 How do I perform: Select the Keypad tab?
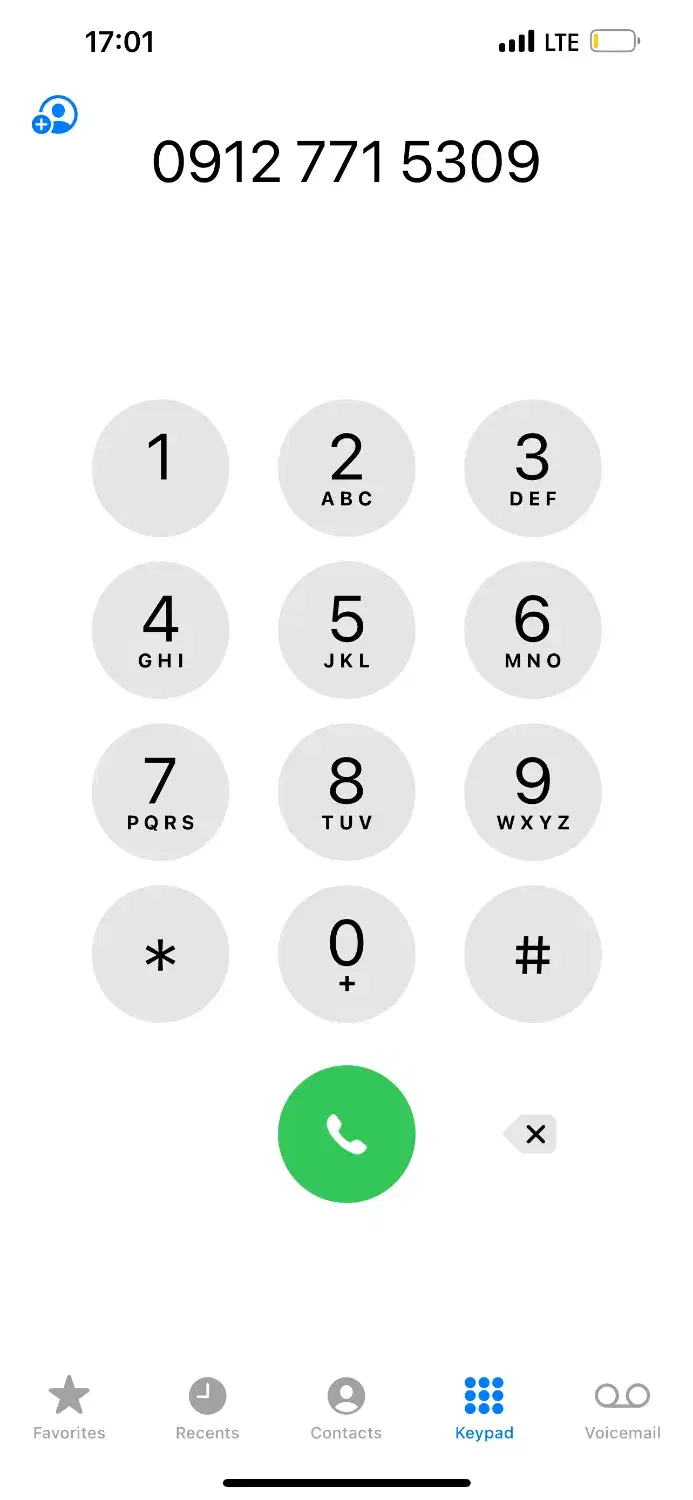point(484,1407)
